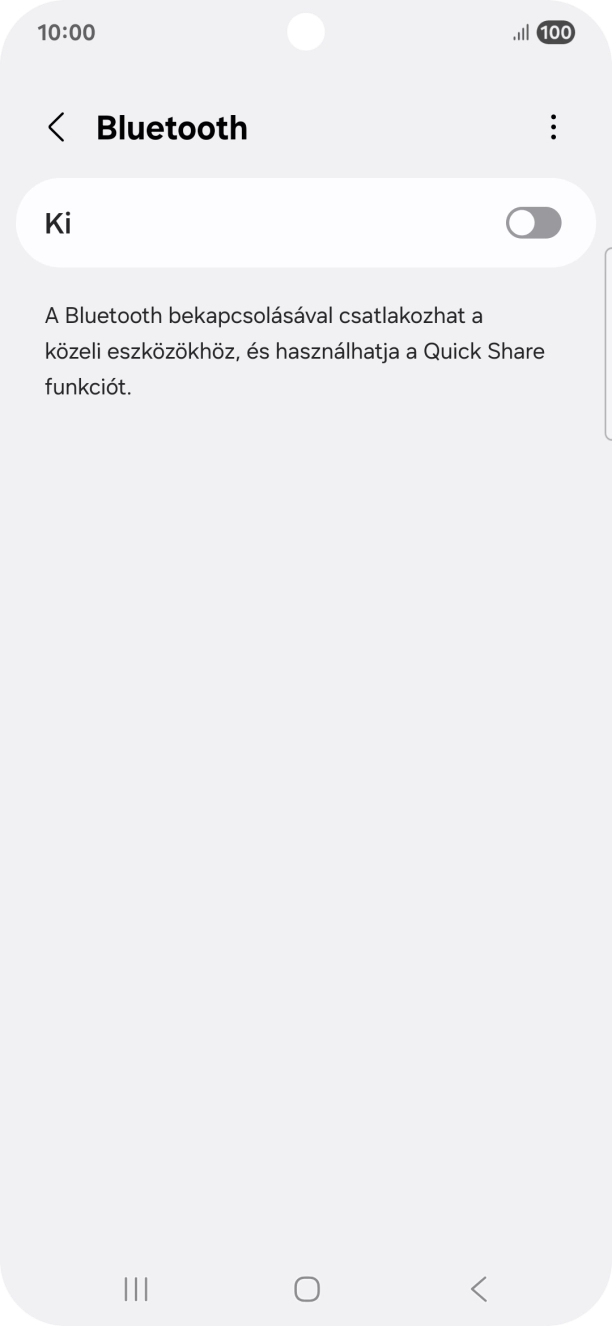
Task: Turn on the Bluetooth switch
Action: click(533, 223)
